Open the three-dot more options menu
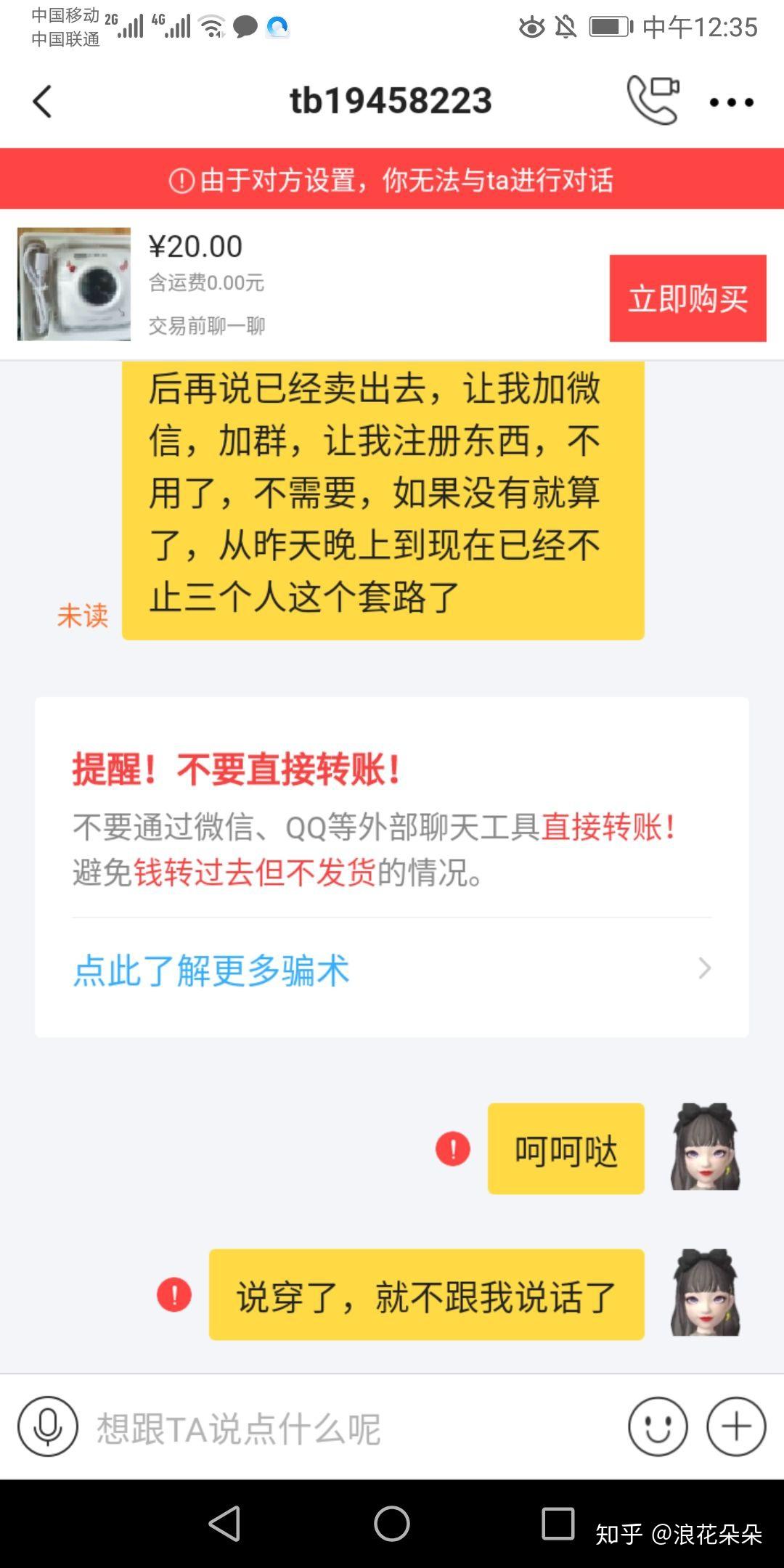The width and height of the screenshot is (784, 1568). [731, 102]
